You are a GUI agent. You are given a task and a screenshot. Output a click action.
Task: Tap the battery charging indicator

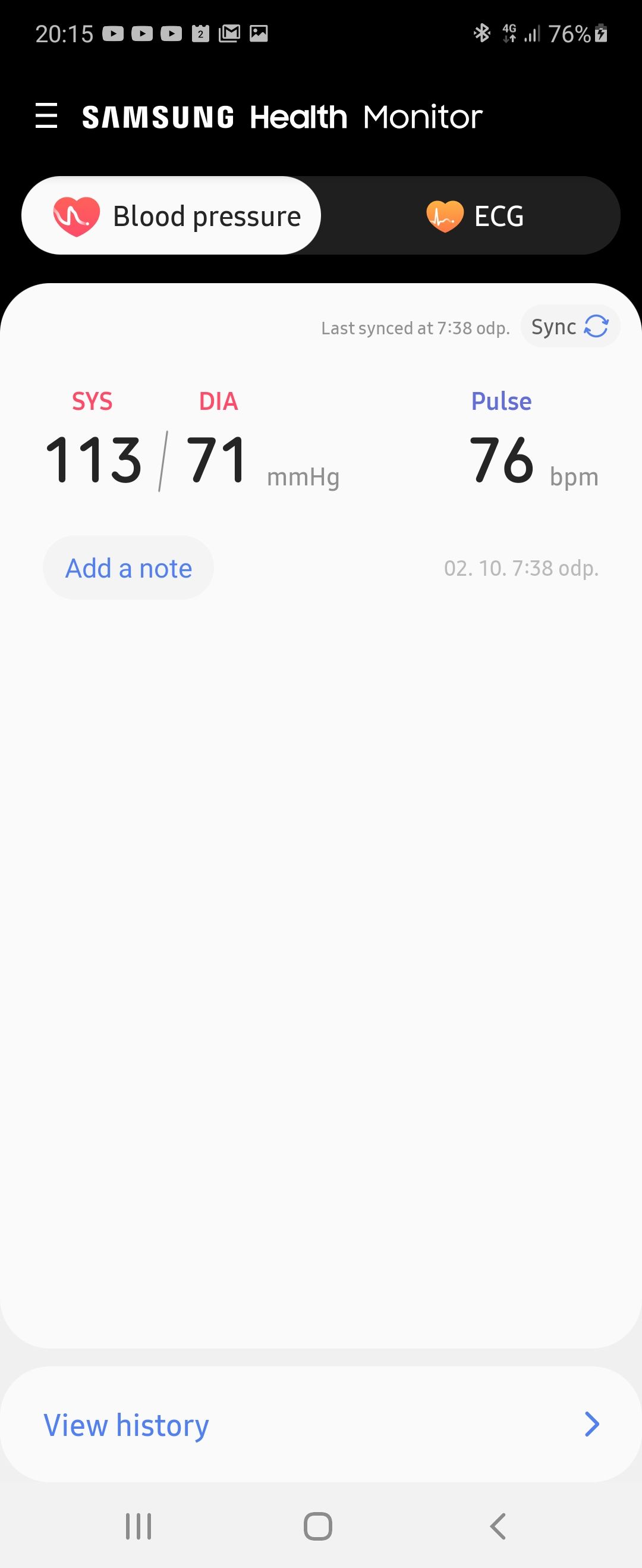(x=599, y=33)
